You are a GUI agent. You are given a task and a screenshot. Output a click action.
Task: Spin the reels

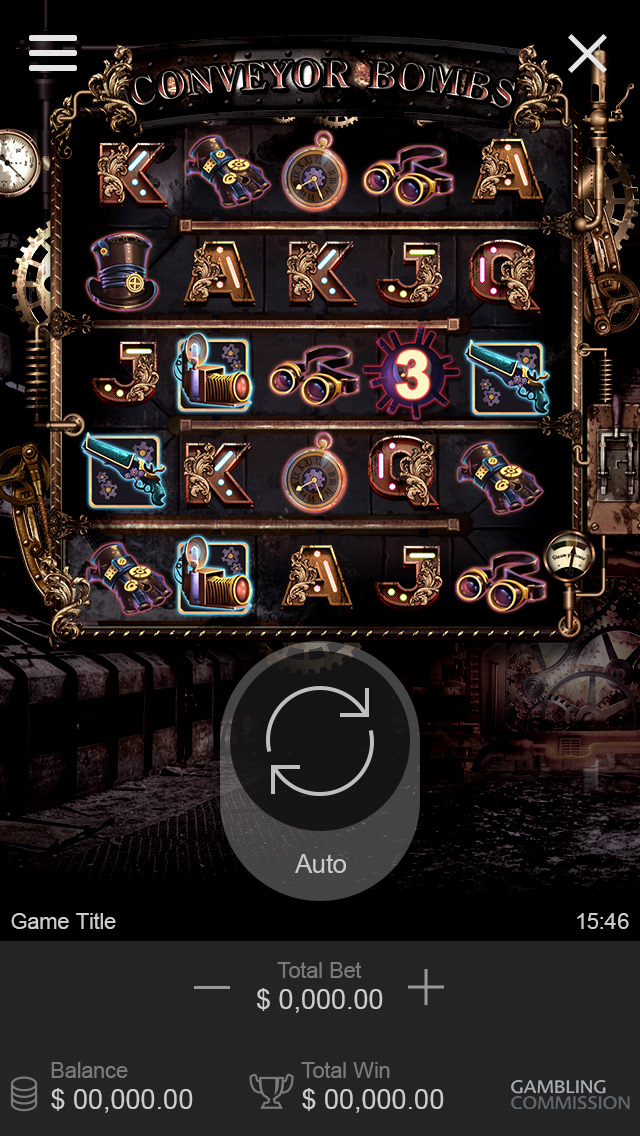[320, 741]
